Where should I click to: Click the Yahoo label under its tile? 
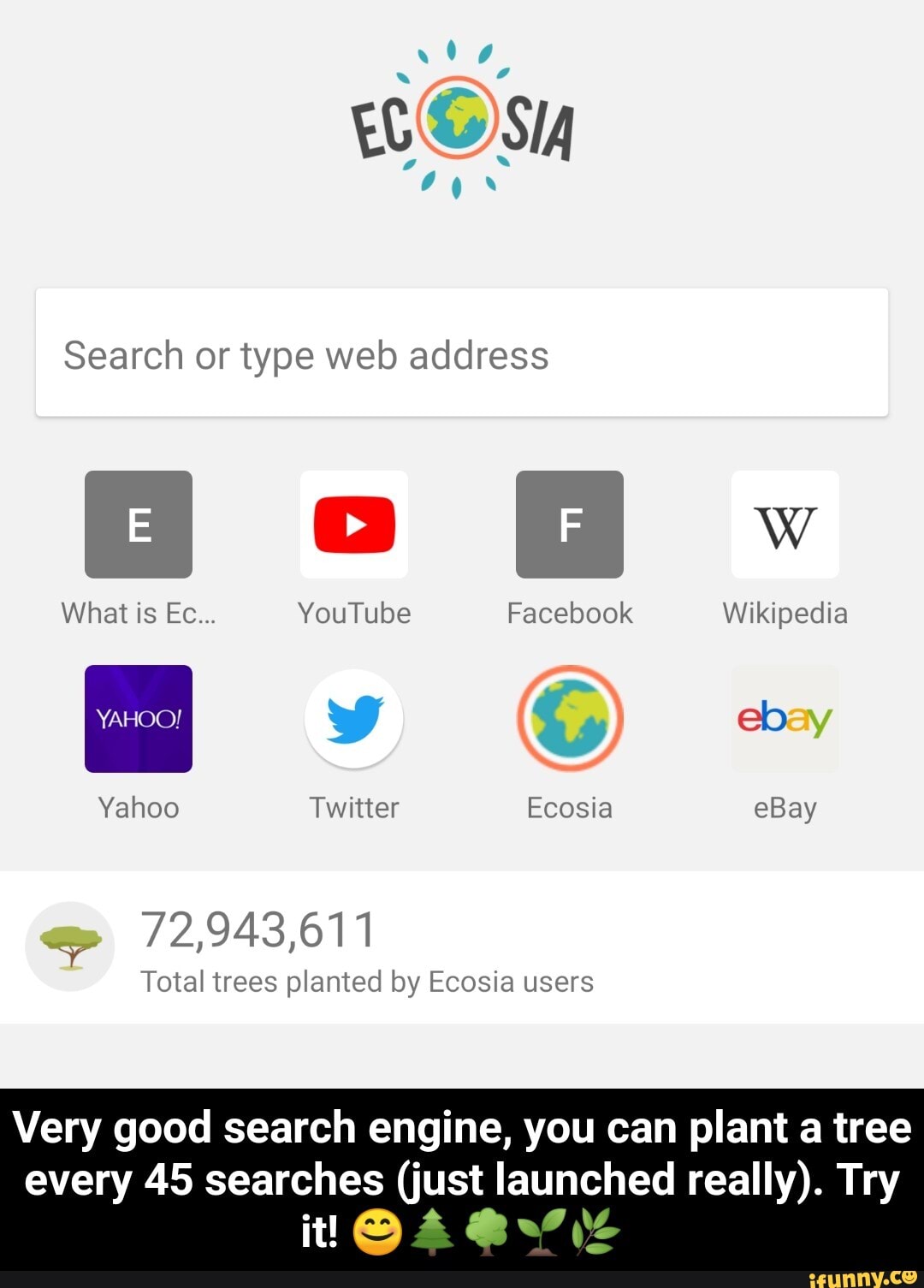[139, 806]
